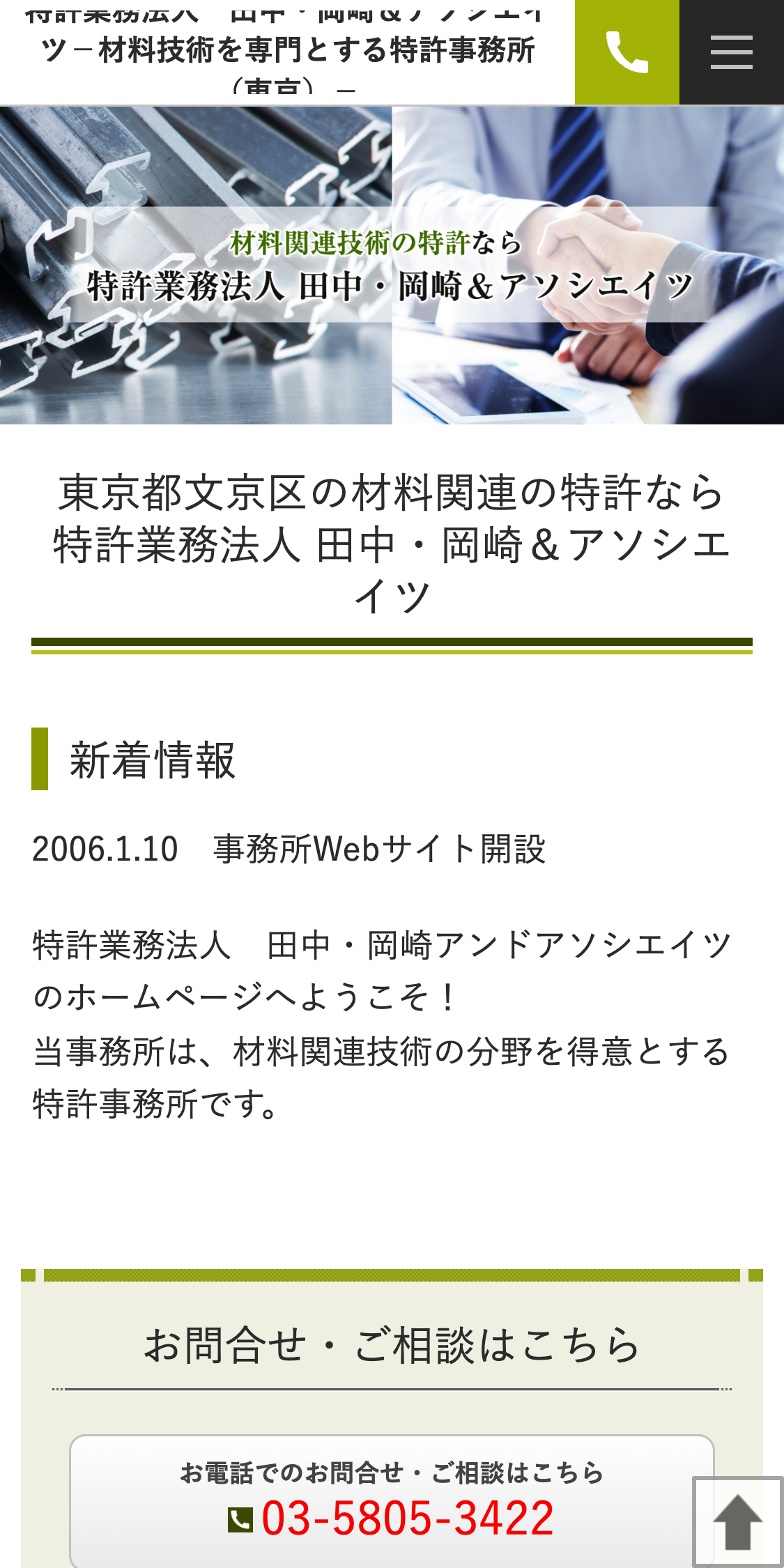Tap the green phone call icon

point(627,52)
